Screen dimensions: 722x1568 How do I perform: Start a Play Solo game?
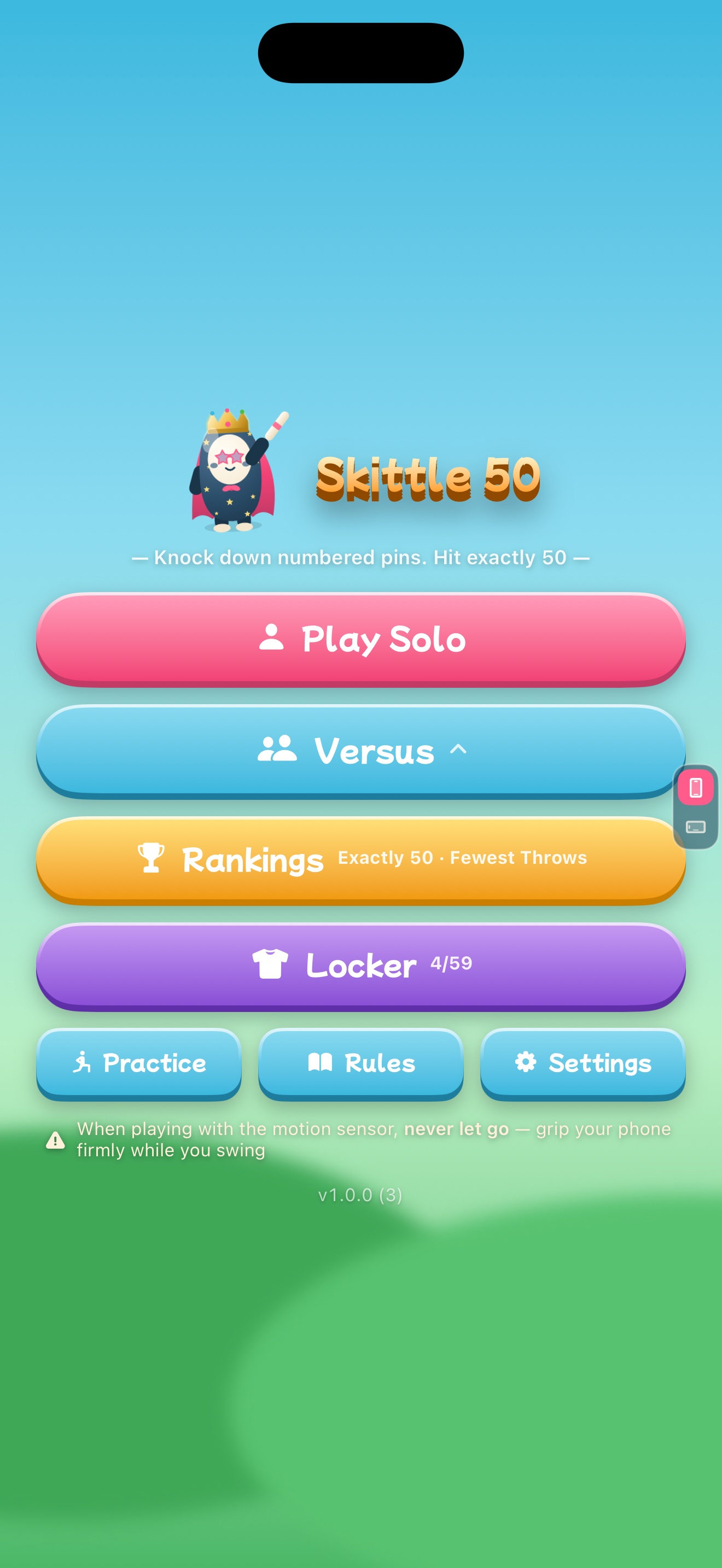tap(360, 639)
